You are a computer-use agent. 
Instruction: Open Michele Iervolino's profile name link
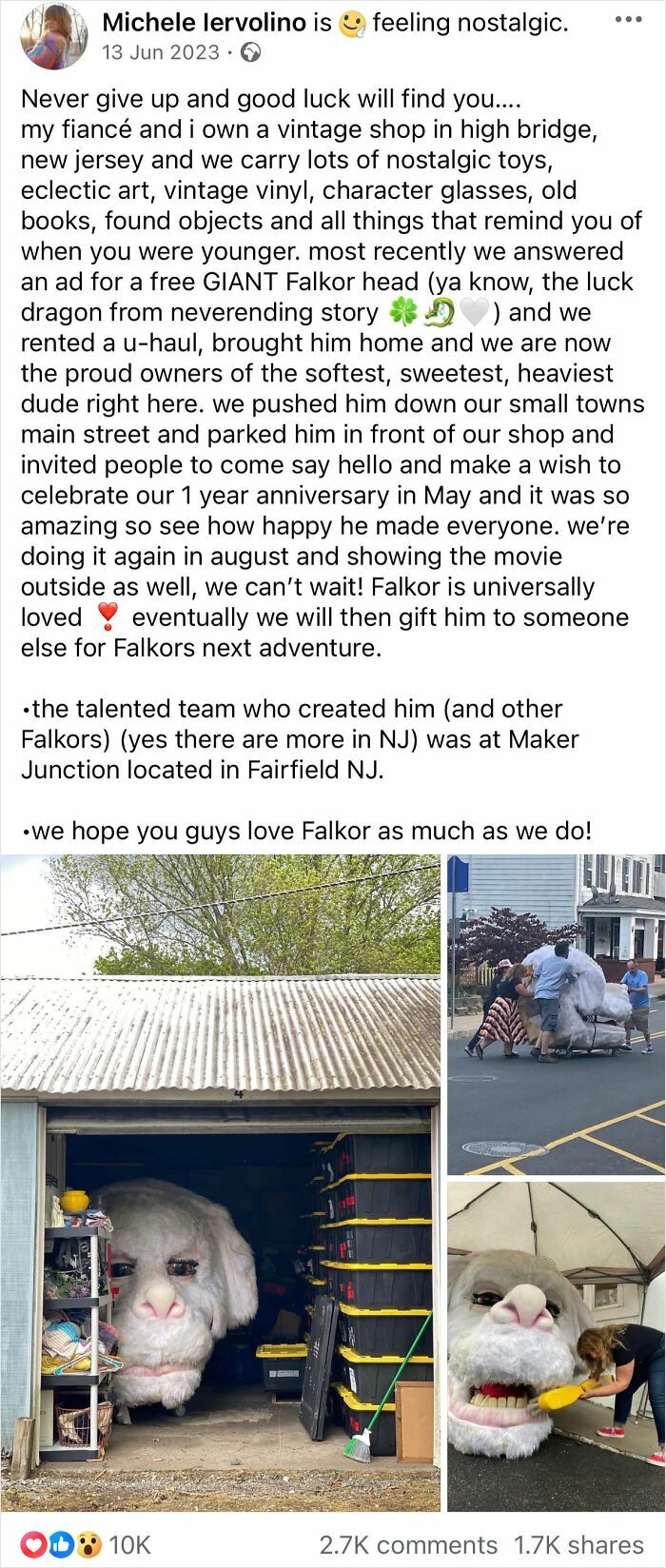tap(205, 22)
